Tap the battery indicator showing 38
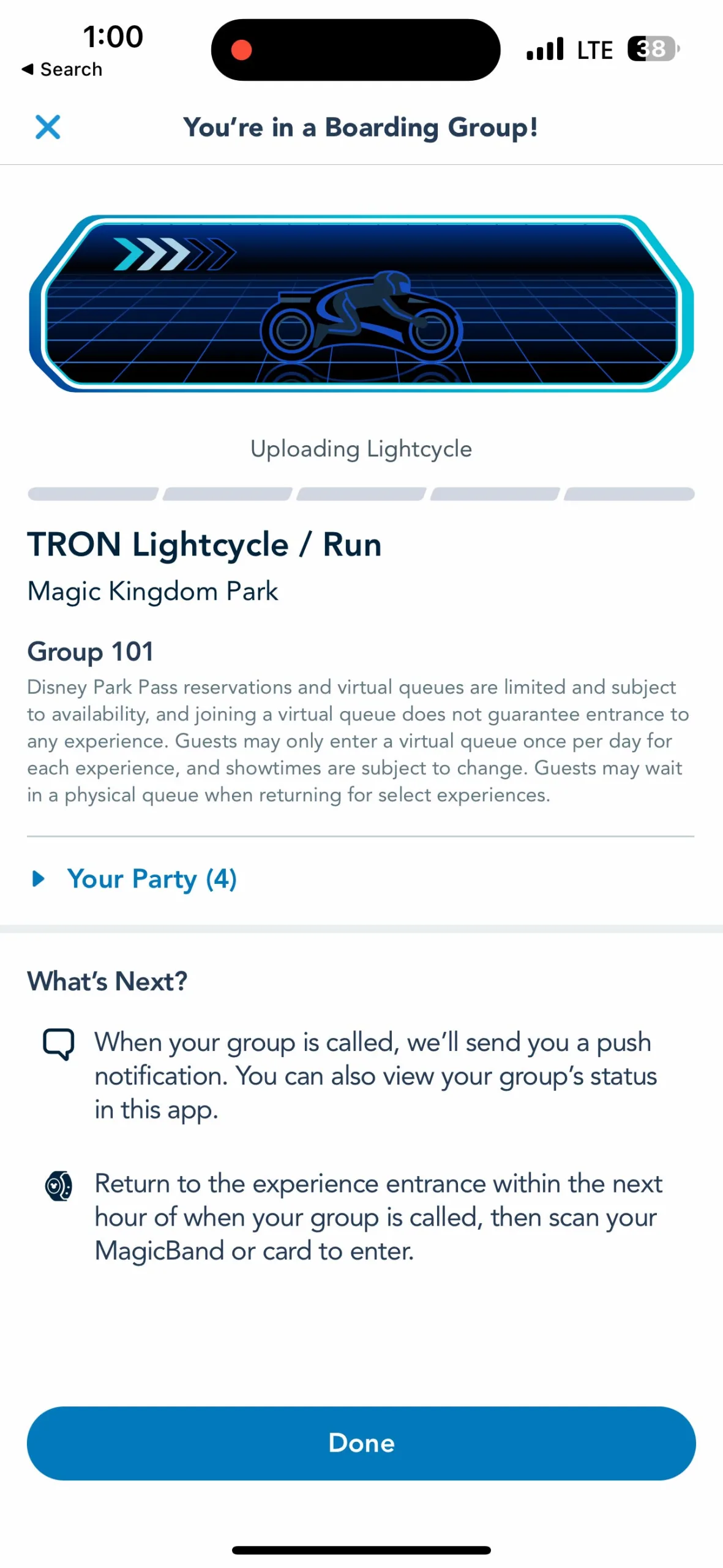Screen dimensions: 723x1568 click(x=651, y=48)
